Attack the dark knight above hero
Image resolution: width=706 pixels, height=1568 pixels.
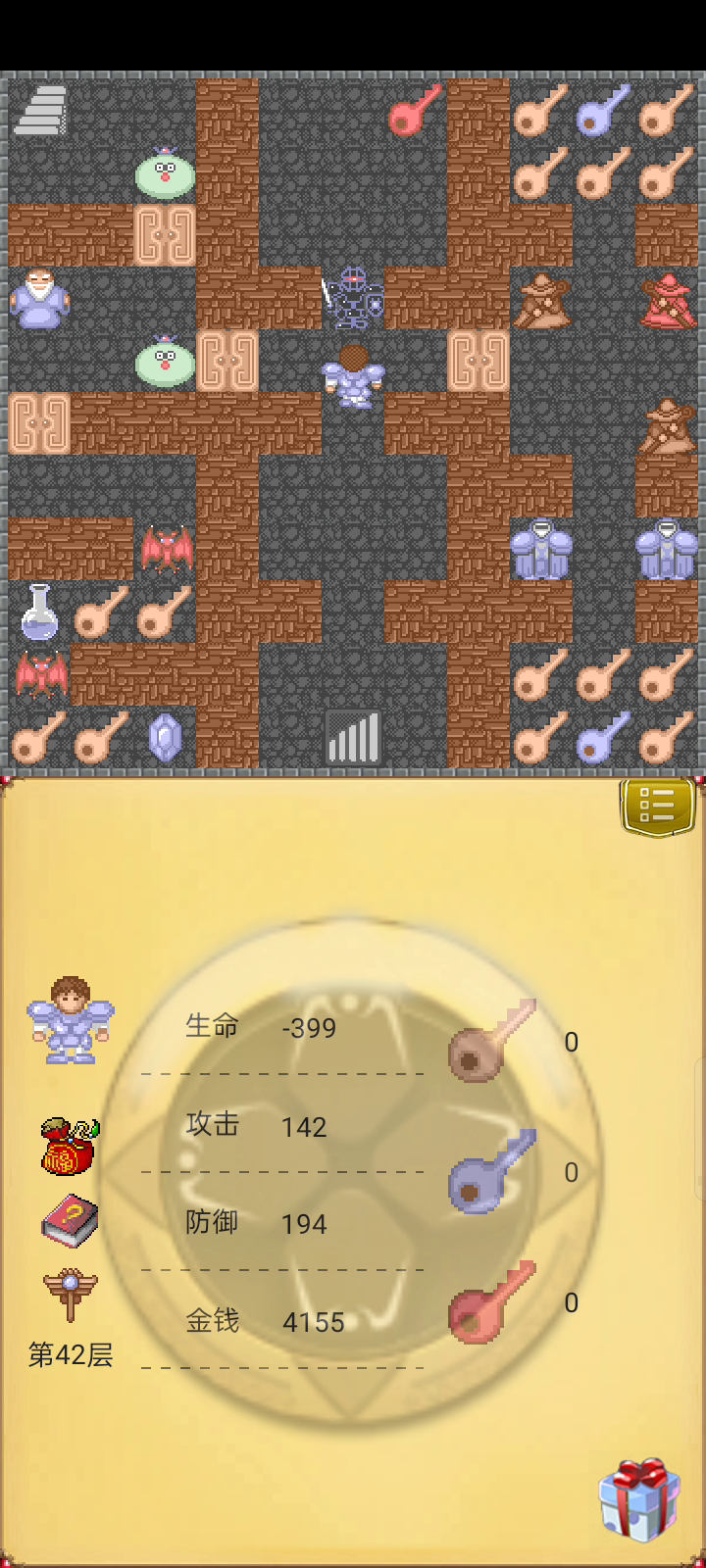point(353,298)
